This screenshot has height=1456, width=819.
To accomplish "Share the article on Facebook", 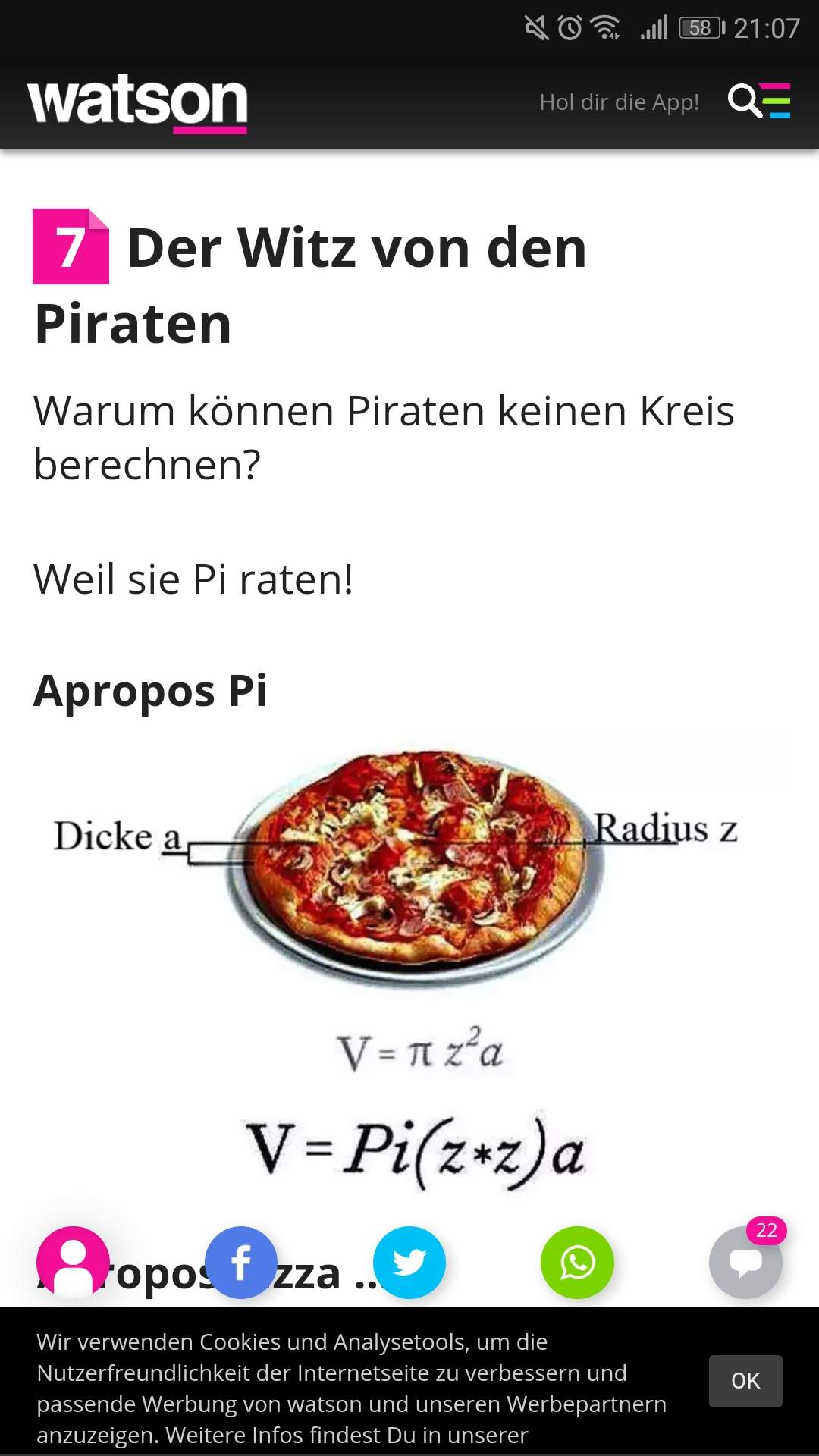I will (241, 1261).
